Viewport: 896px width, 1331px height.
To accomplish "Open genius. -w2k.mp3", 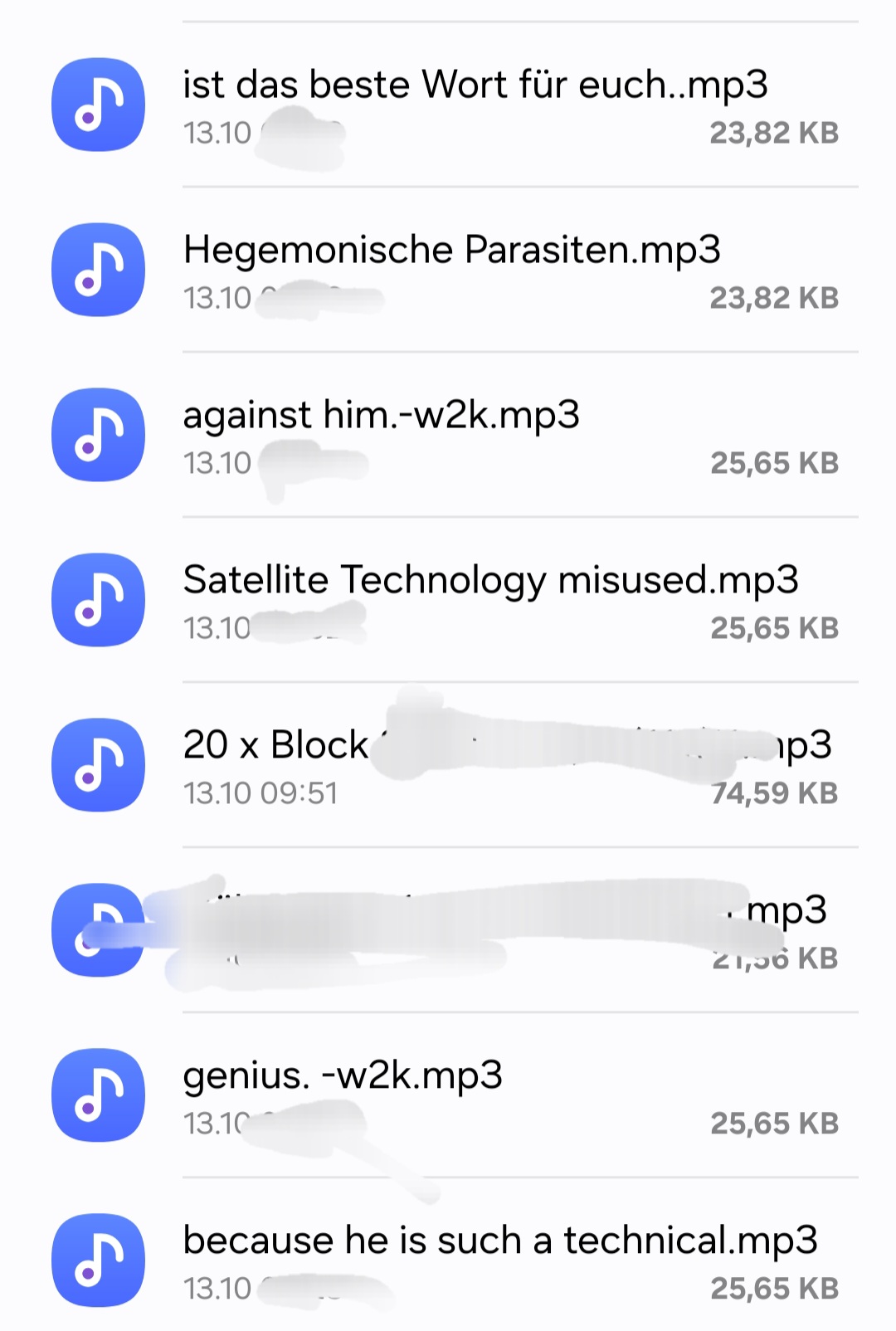I will (x=342, y=1076).
